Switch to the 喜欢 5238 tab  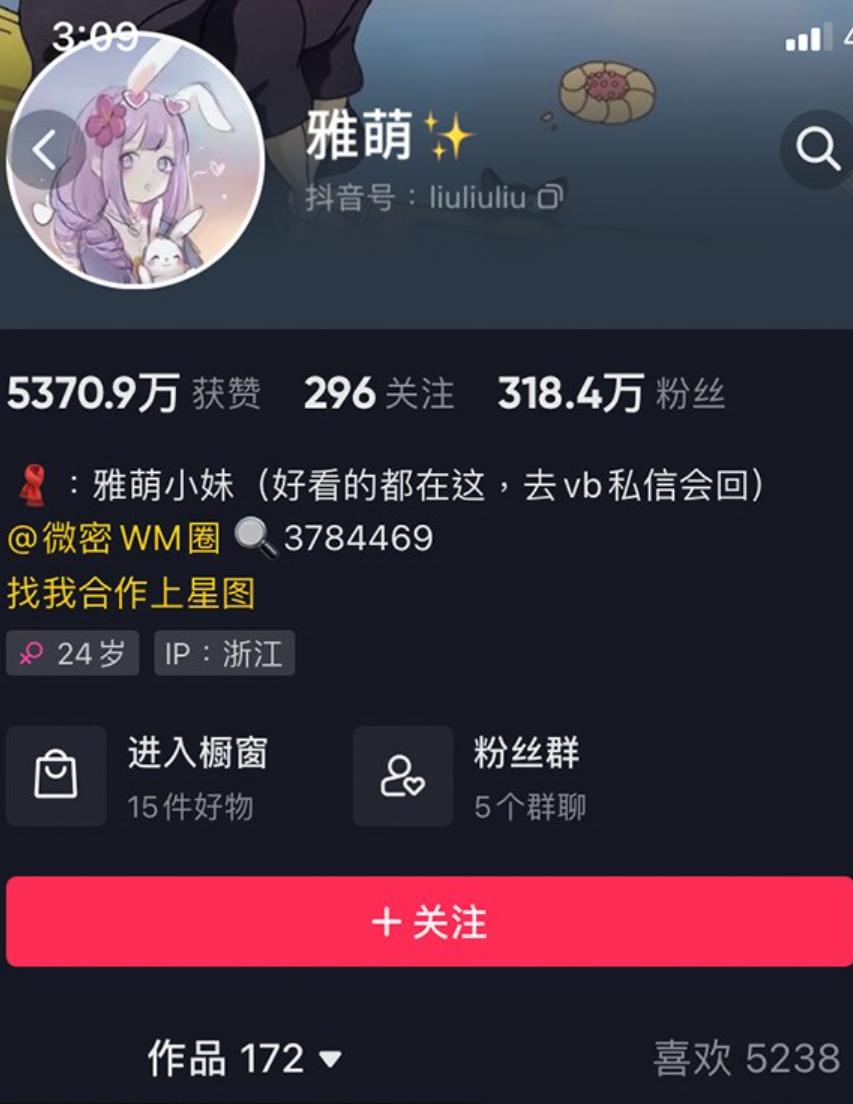coord(746,1058)
